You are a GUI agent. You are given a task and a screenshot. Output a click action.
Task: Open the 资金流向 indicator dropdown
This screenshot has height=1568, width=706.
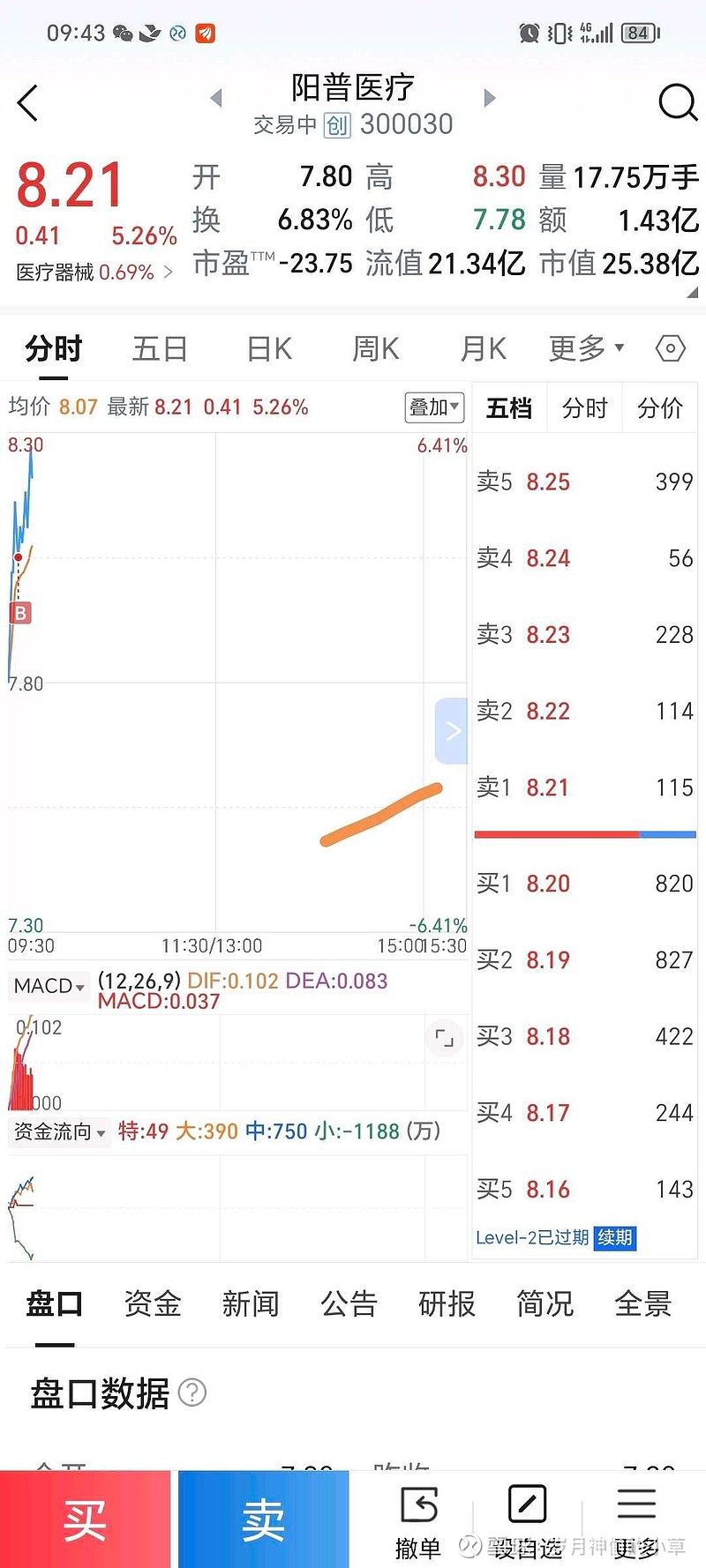point(59,1131)
